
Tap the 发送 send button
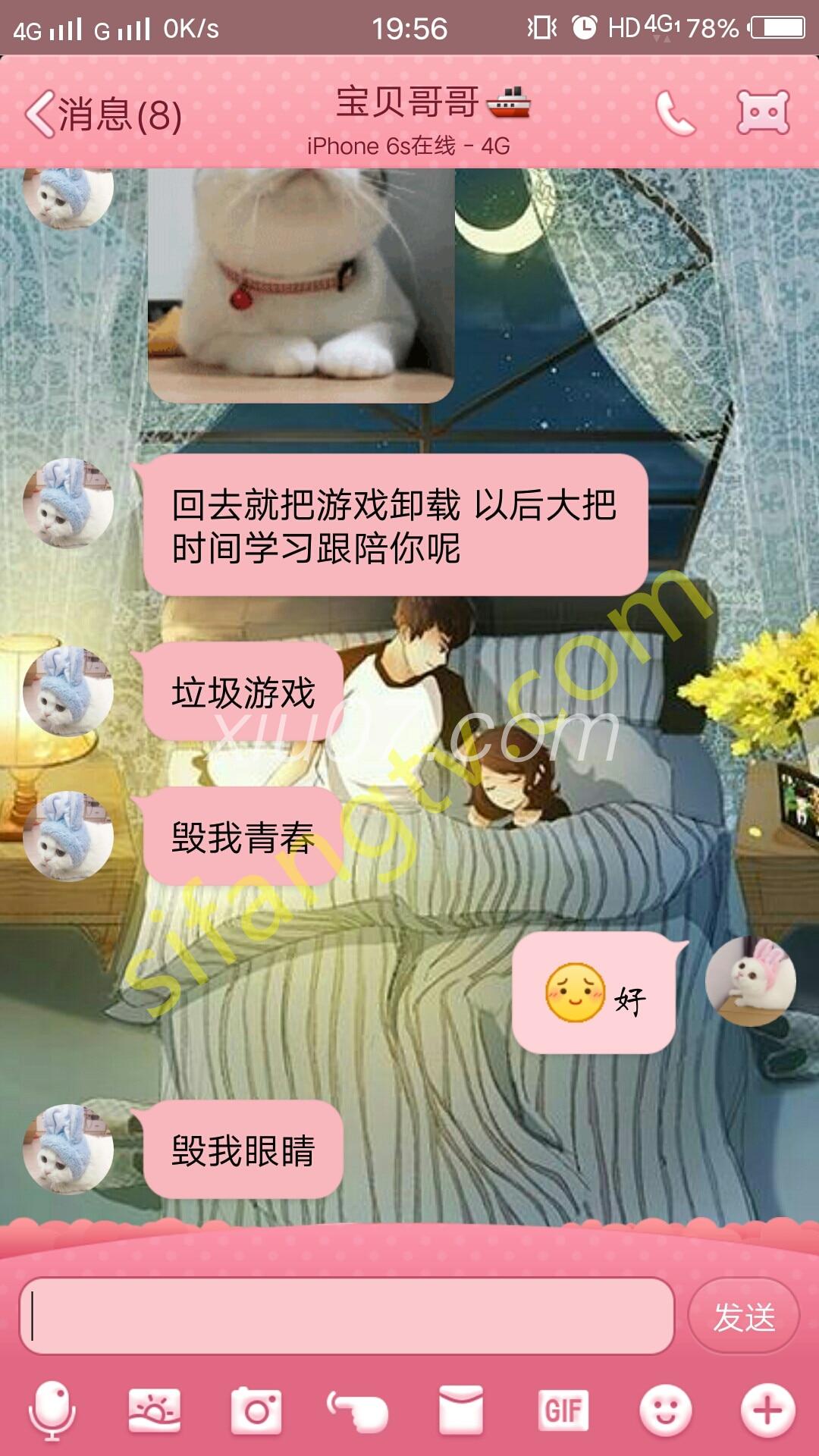coord(743,1316)
